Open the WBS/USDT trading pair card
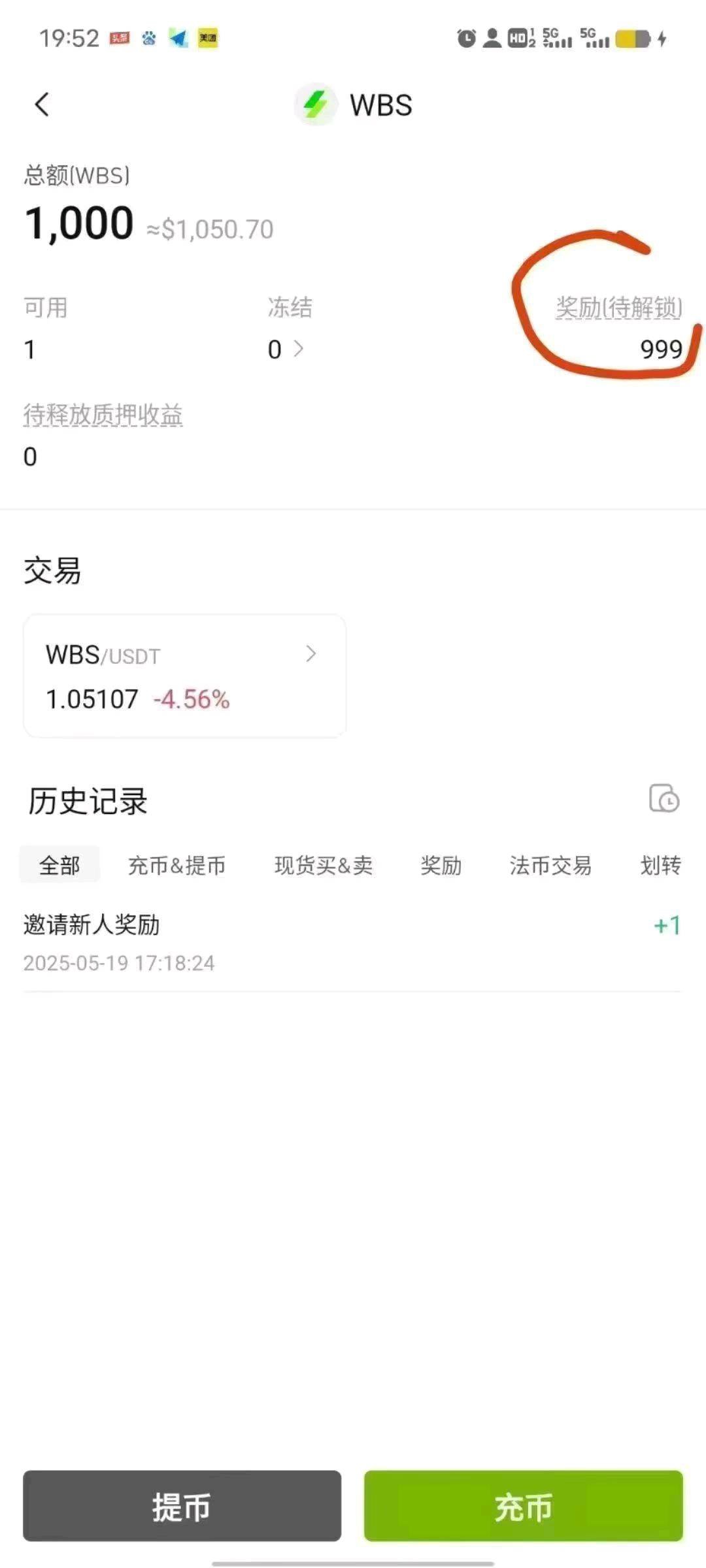The width and height of the screenshot is (706, 1568). click(185, 676)
